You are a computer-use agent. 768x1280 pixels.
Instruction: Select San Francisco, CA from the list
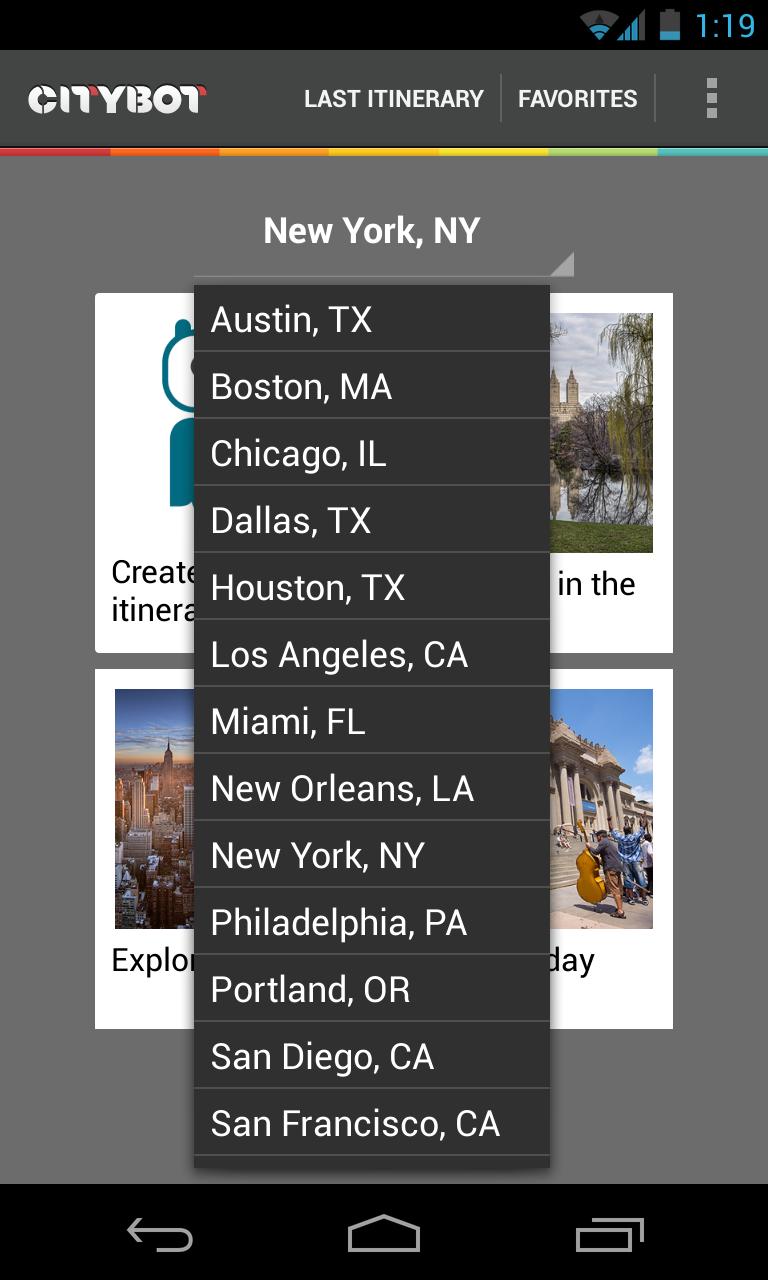(371, 1123)
